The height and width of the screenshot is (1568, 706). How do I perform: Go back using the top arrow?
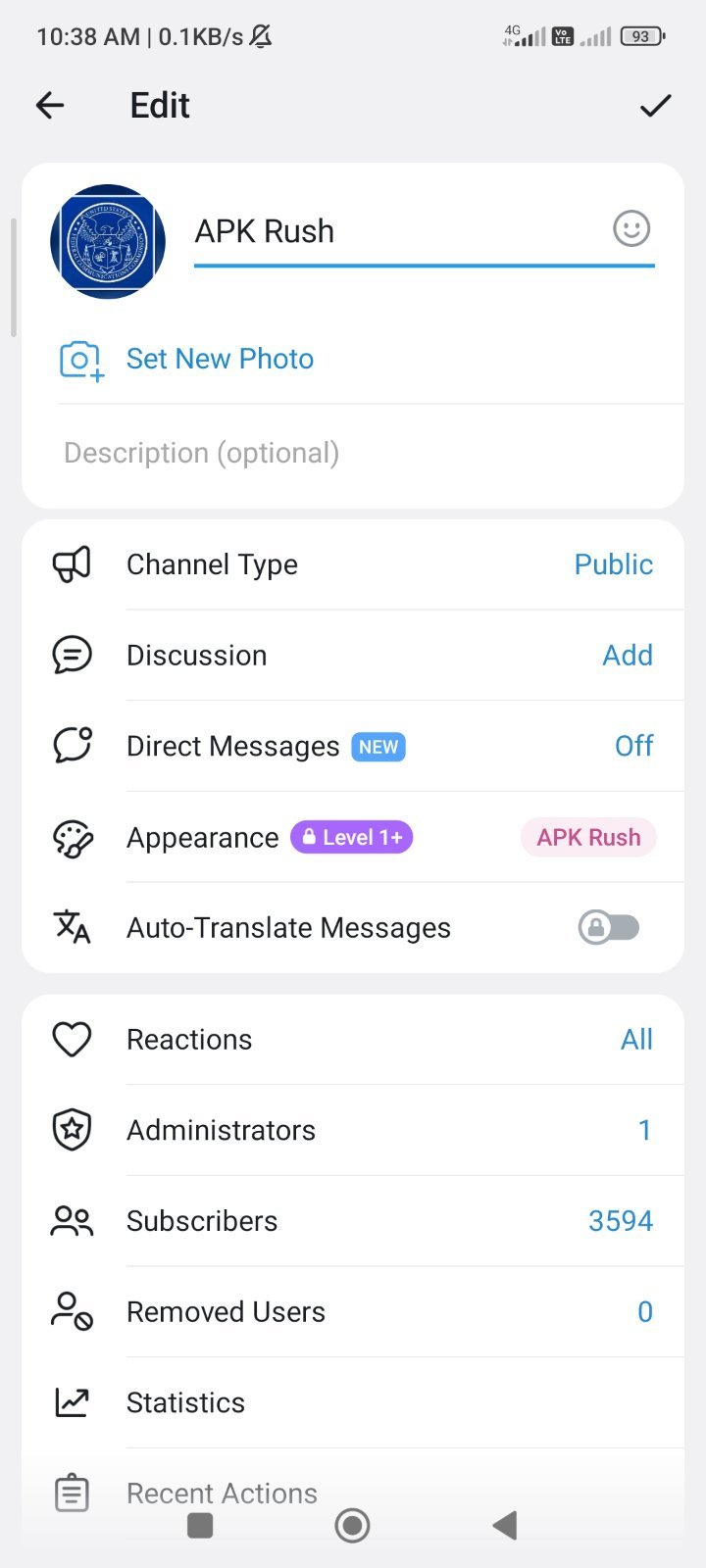pyautogui.click(x=50, y=105)
